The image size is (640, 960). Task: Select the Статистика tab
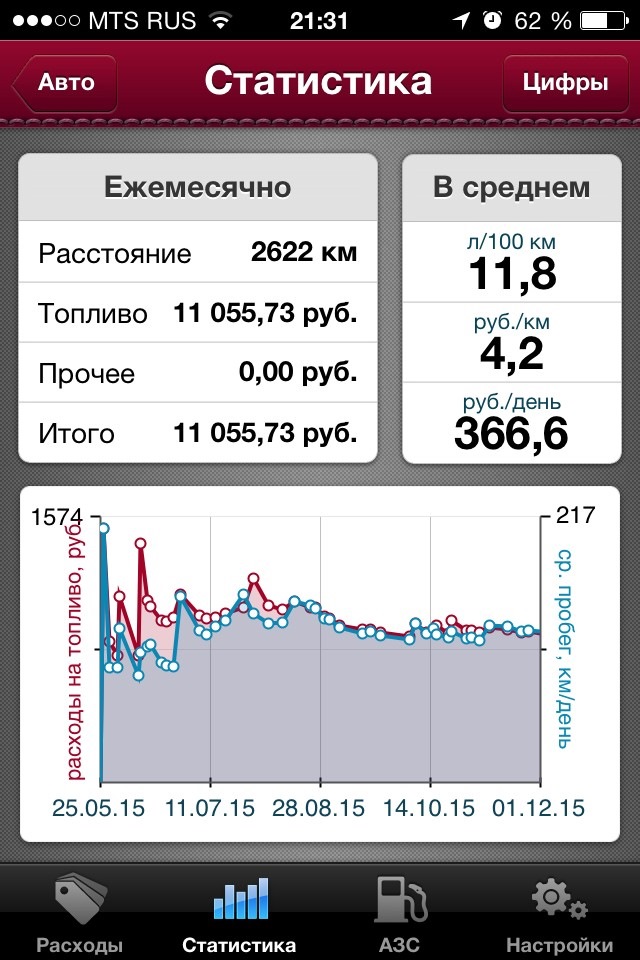(x=240, y=912)
